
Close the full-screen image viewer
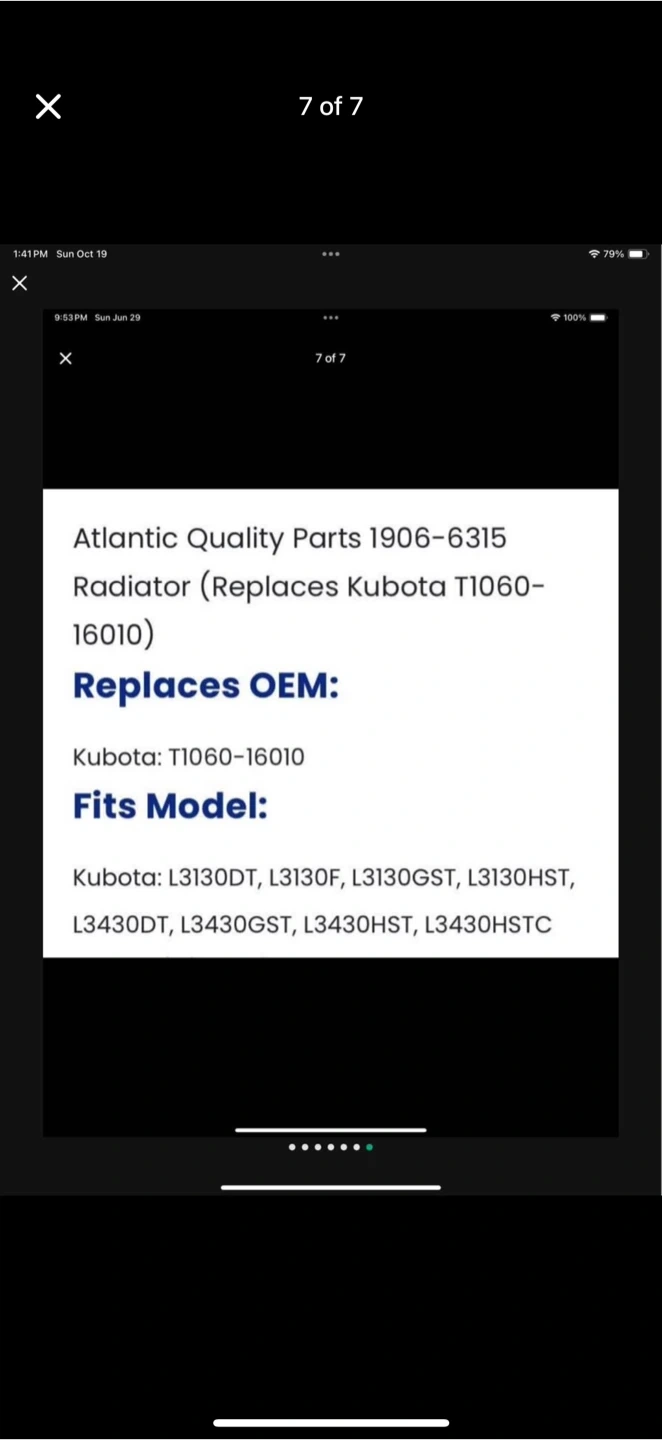48,106
